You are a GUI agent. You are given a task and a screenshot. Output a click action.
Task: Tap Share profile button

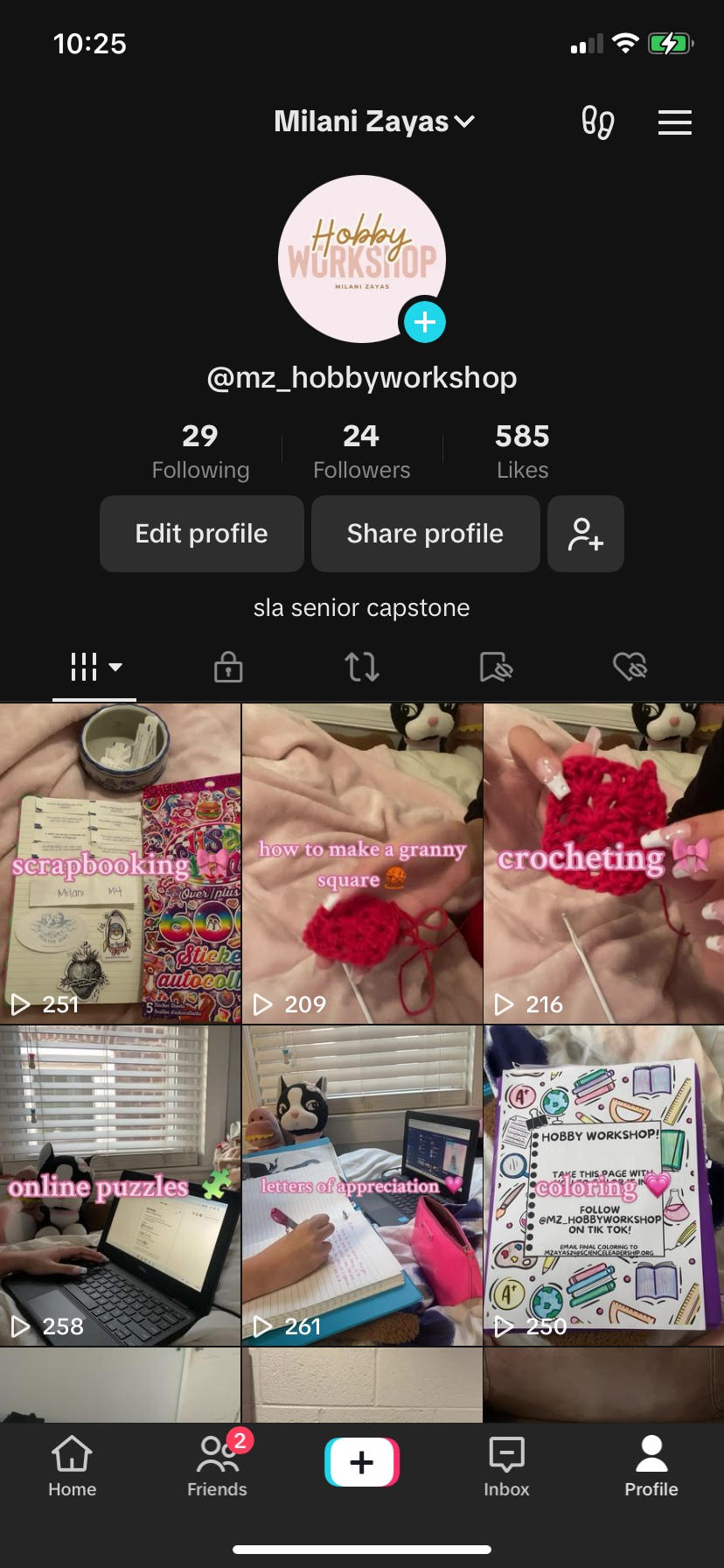click(x=425, y=534)
